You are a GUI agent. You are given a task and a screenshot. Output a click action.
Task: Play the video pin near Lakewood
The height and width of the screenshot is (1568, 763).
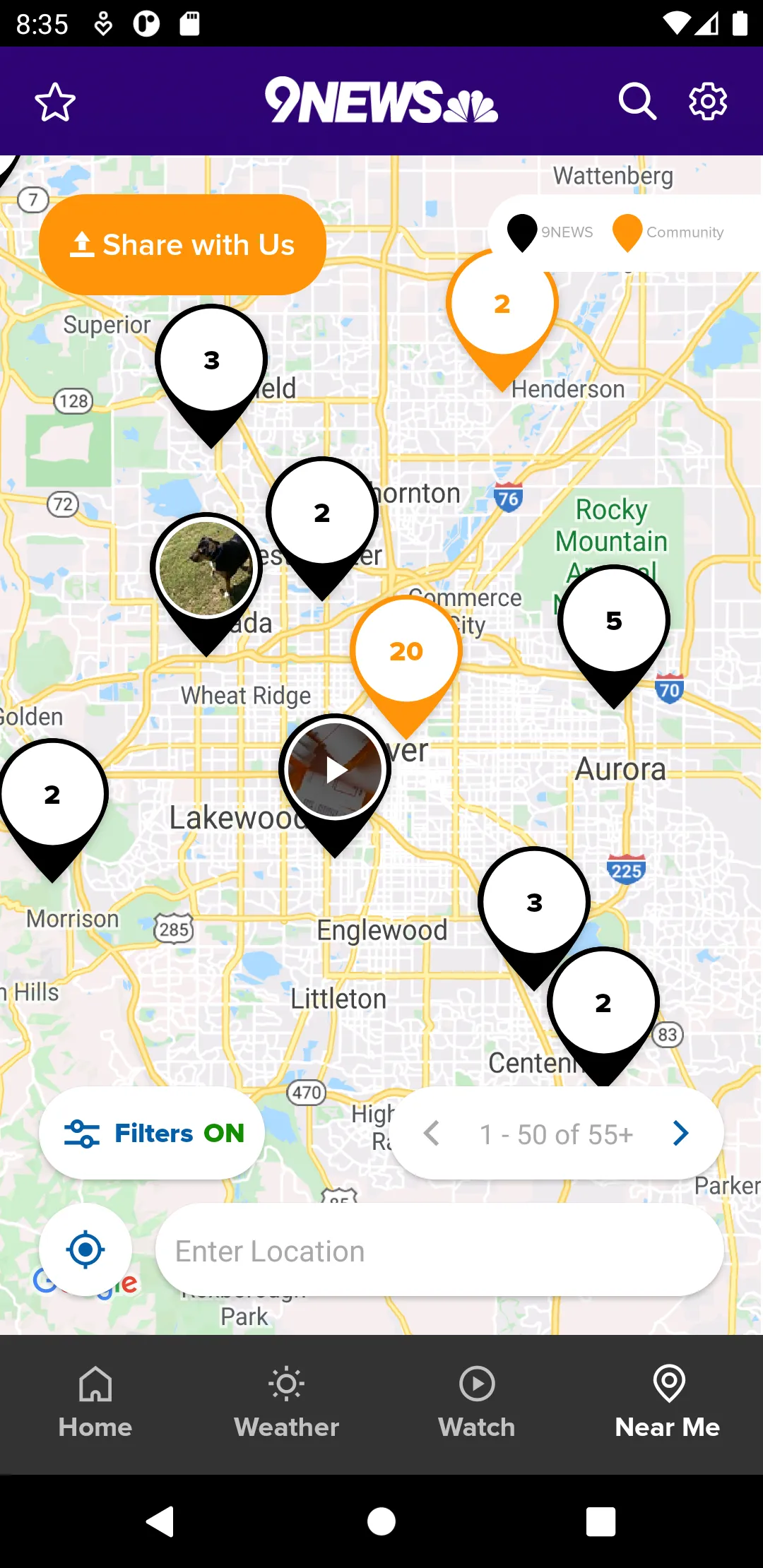(335, 770)
